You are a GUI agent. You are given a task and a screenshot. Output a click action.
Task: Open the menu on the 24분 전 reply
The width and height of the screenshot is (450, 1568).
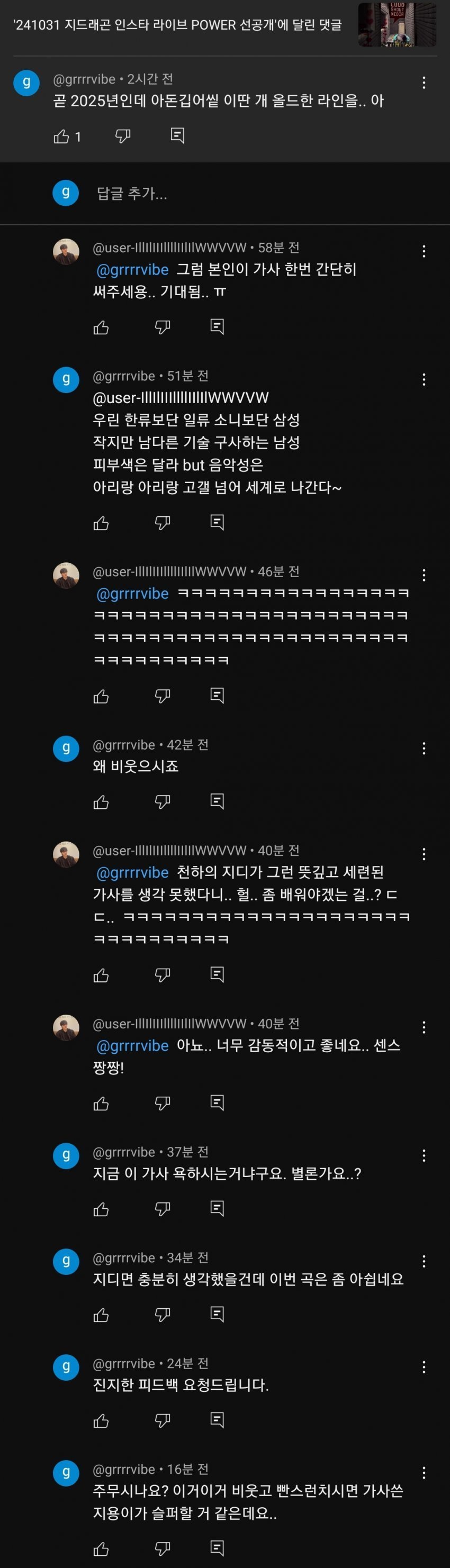pos(424,1367)
